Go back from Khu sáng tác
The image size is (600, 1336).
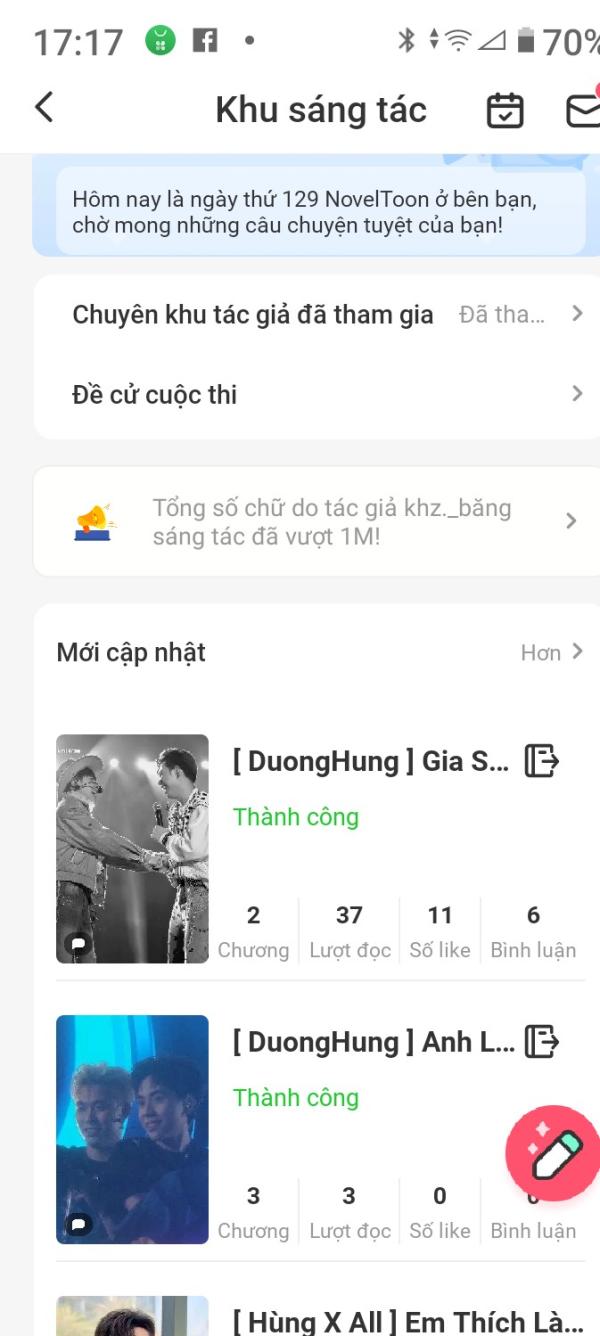pos(44,108)
